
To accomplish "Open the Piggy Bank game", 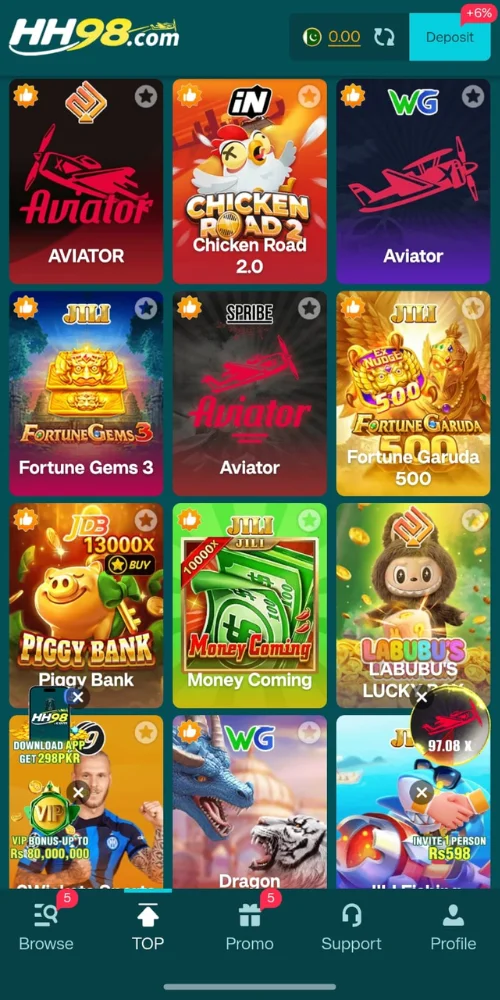I will point(86,605).
